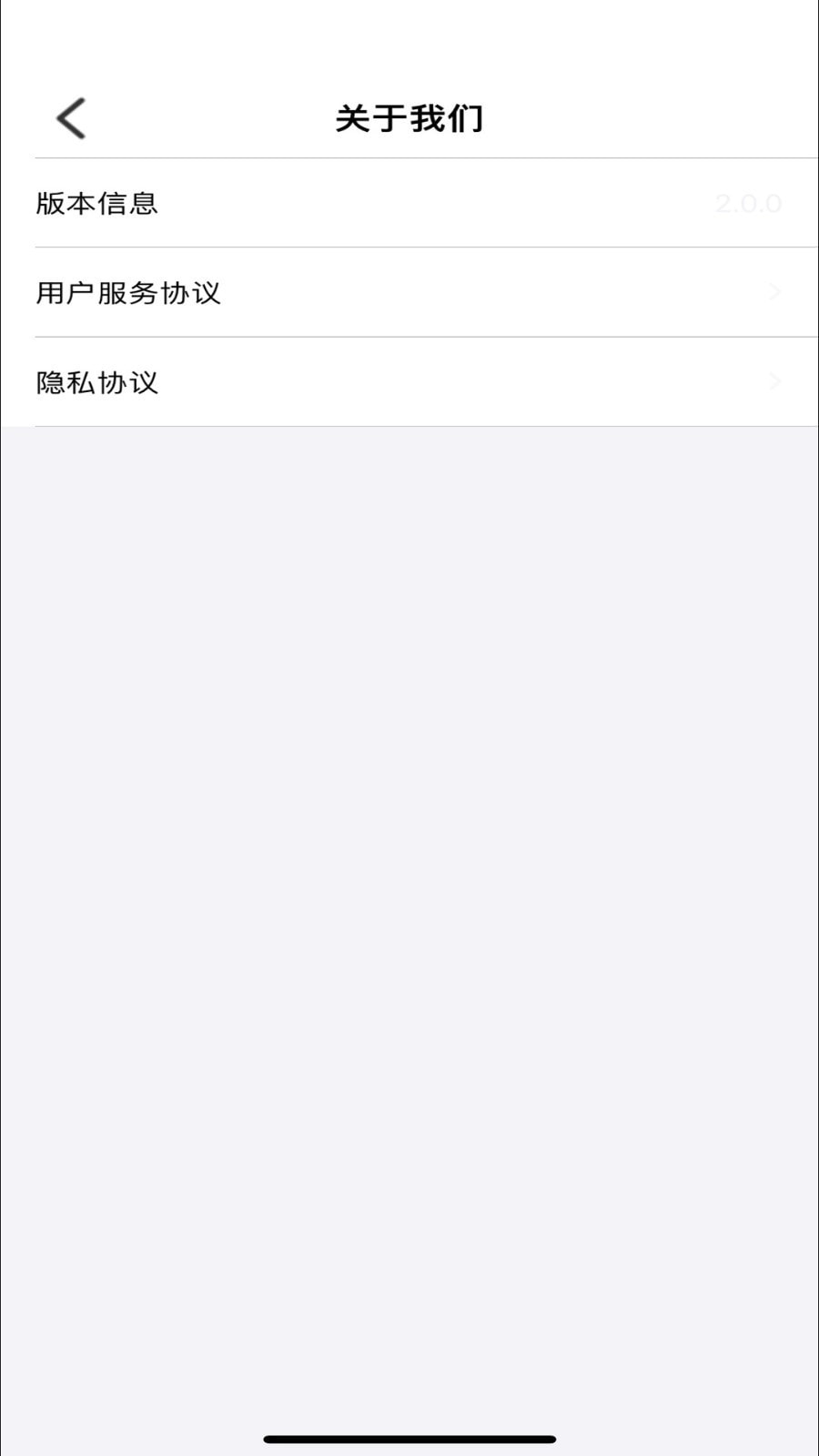Tap the divider area below 版本信息

coord(409,247)
